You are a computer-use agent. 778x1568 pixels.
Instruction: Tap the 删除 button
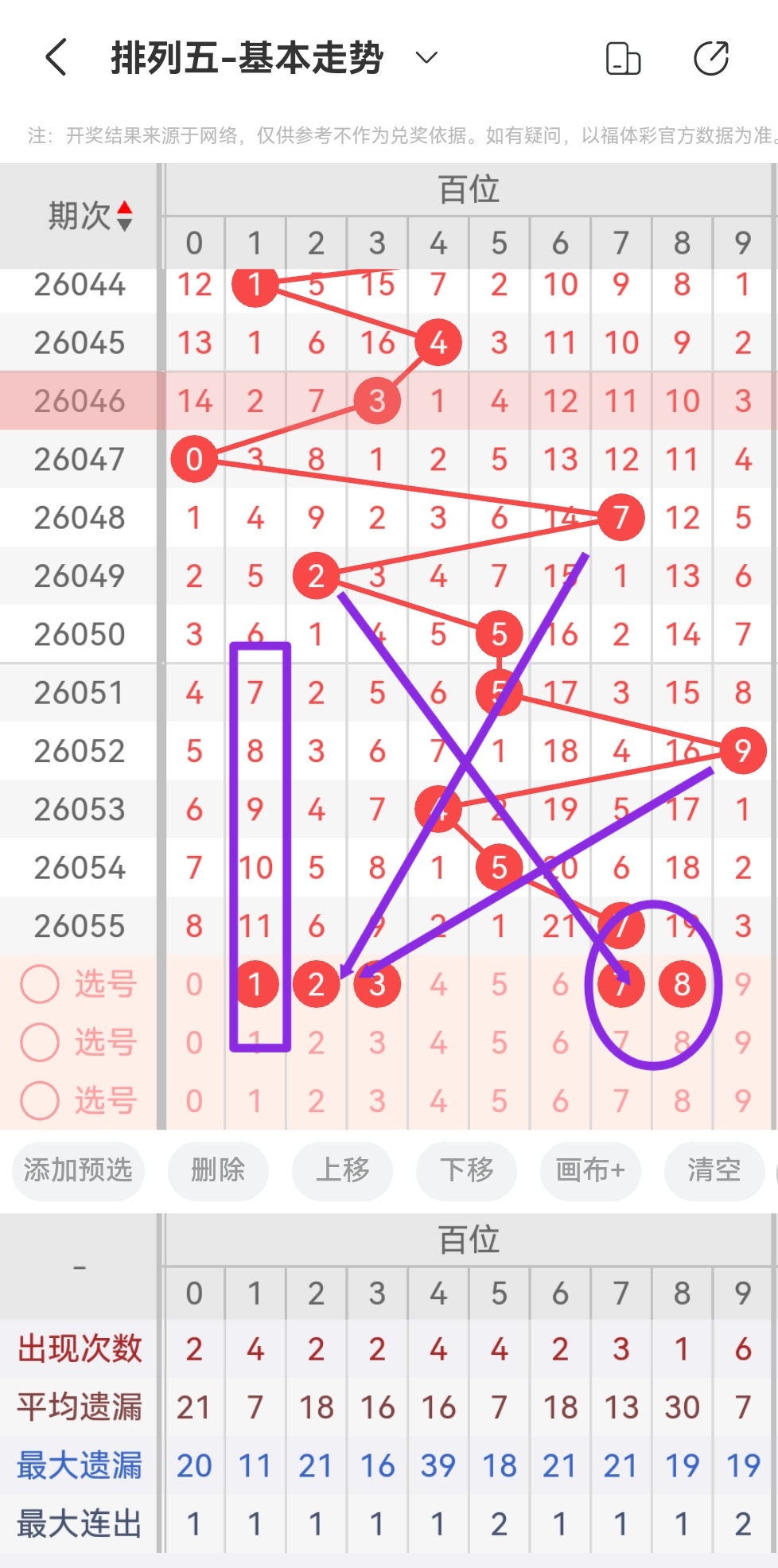(218, 1170)
